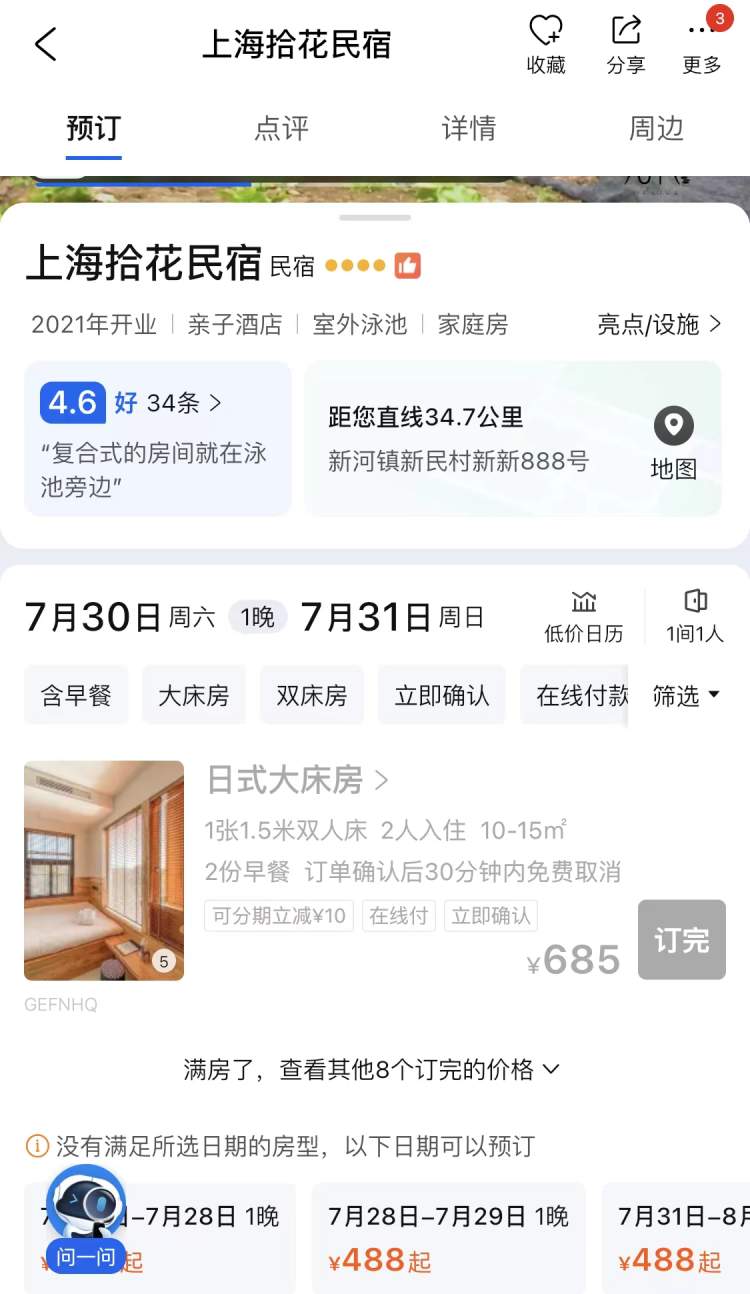Change the 1间1人 room and guest count

point(695,616)
